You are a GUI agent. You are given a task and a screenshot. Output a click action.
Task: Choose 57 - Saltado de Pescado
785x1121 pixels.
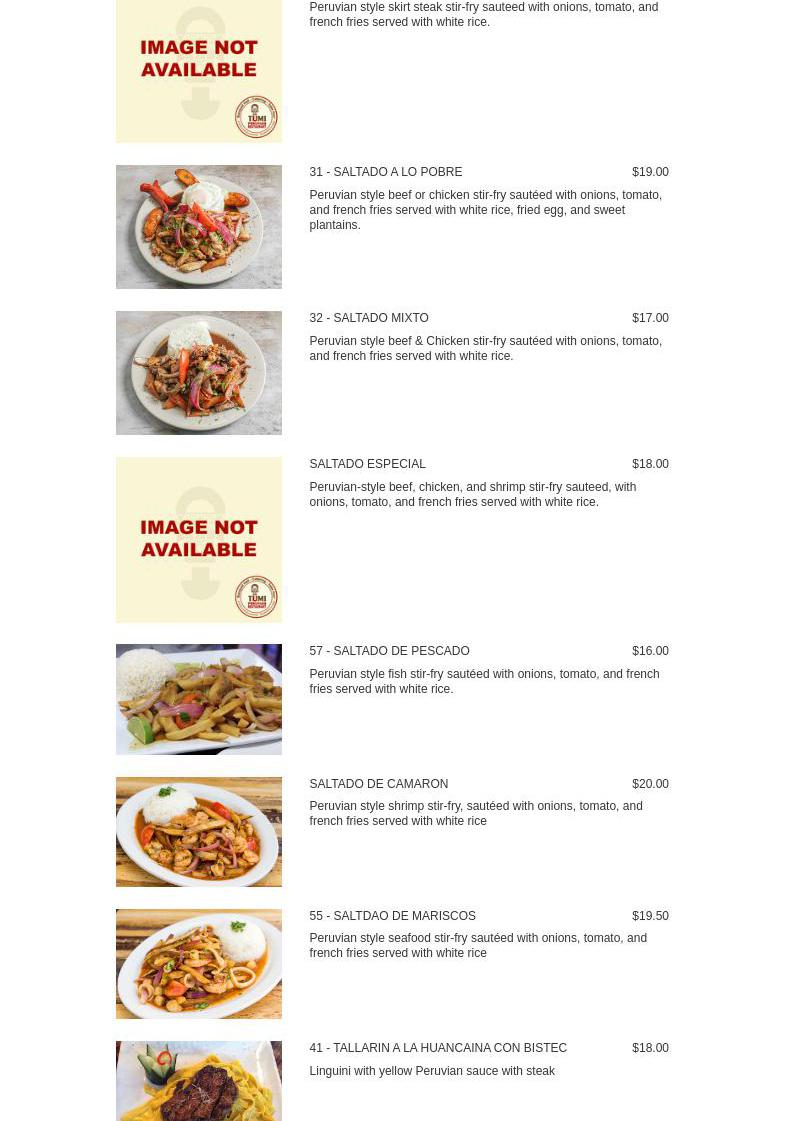tap(389, 652)
